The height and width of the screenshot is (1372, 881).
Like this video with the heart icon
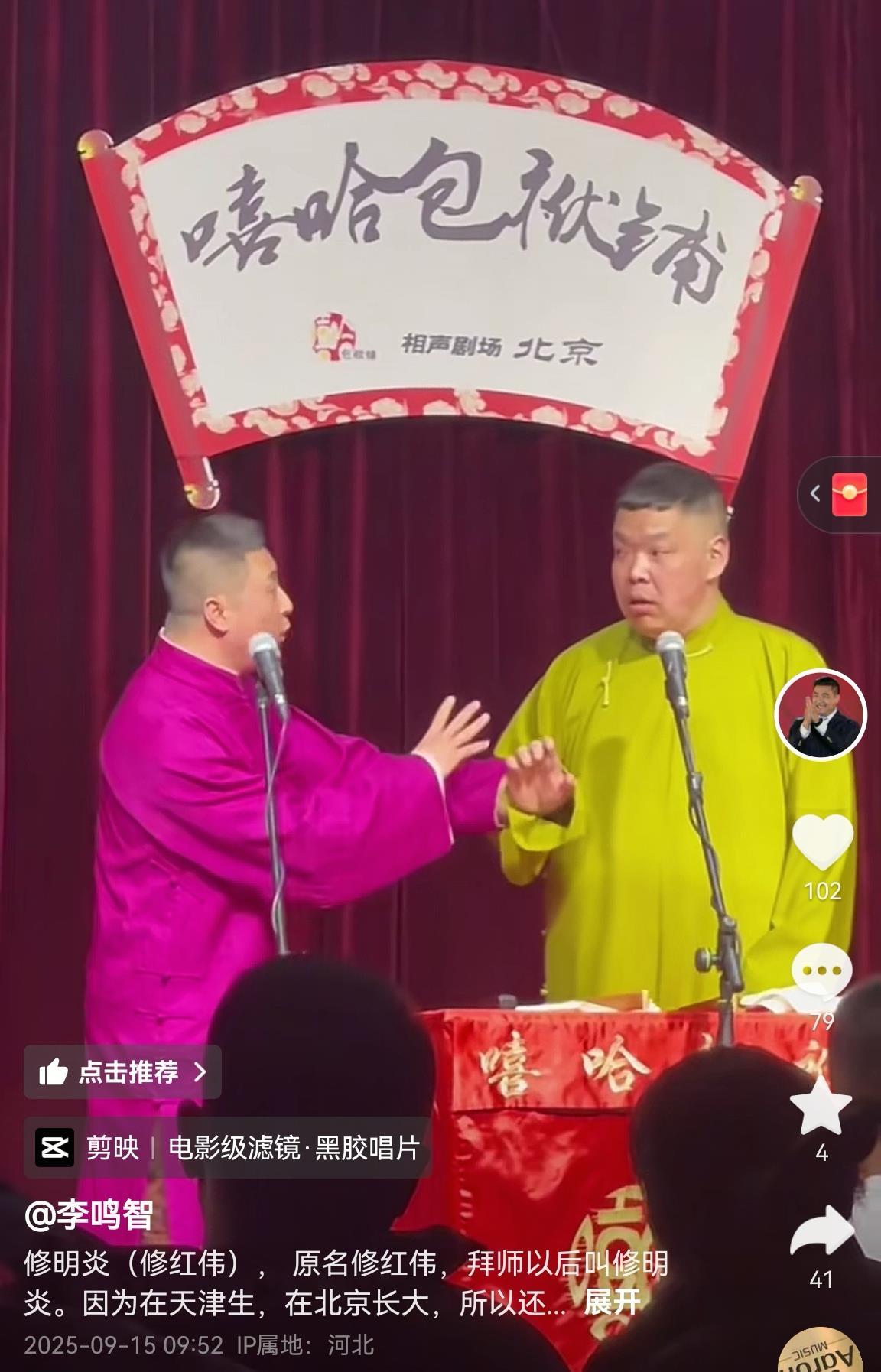tap(822, 842)
